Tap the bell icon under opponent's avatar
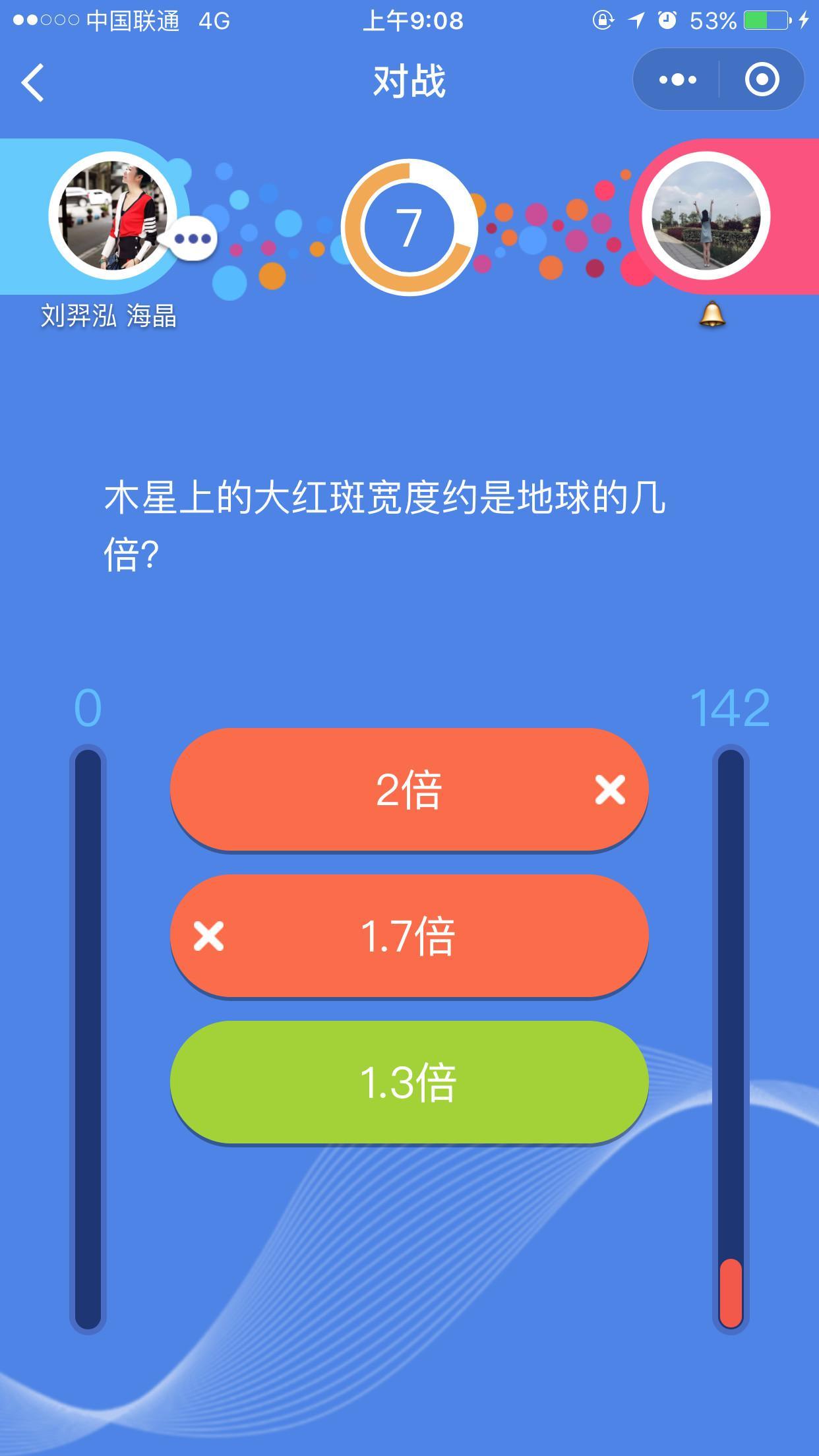Image resolution: width=819 pixels, height=1456 pixels. 712,315
